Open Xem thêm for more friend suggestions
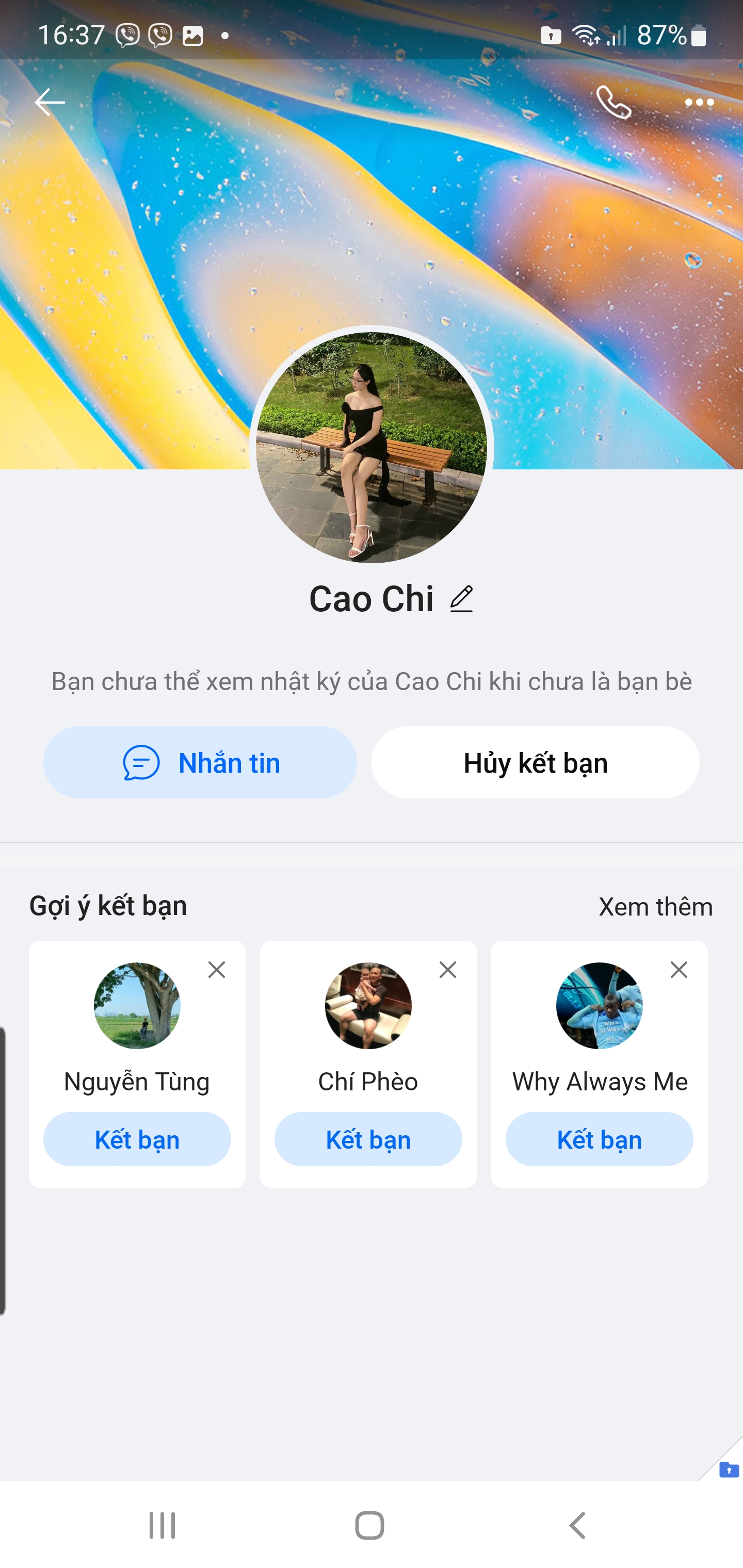 point(655,906)
